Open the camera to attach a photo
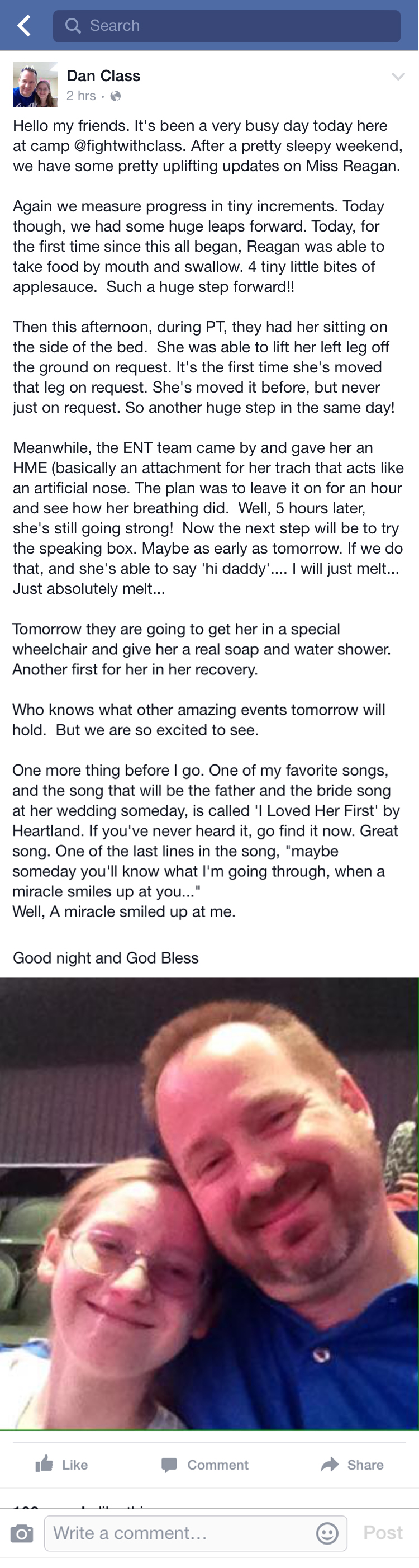The height and width of the screenshot is (1568, 419). (x=22, y=1533)
